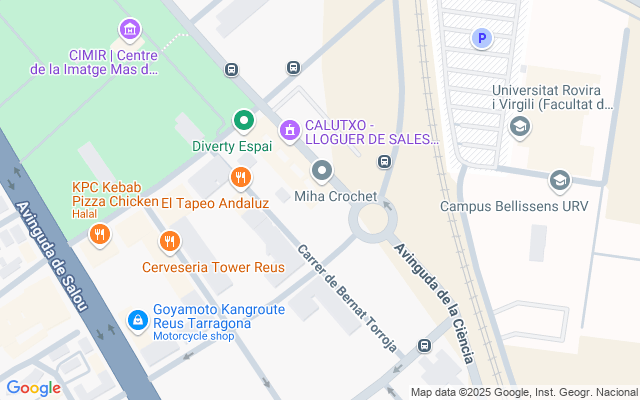Open the bus stop near CALUTXO

pos(384,162)
